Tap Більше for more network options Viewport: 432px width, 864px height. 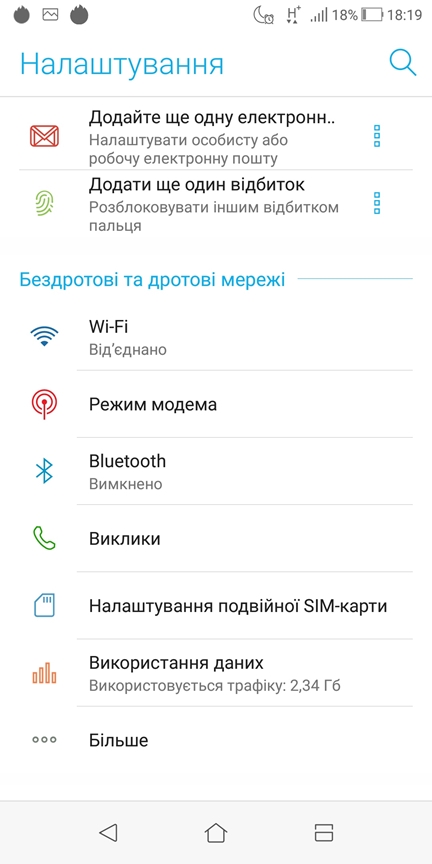tap(216, 740)
